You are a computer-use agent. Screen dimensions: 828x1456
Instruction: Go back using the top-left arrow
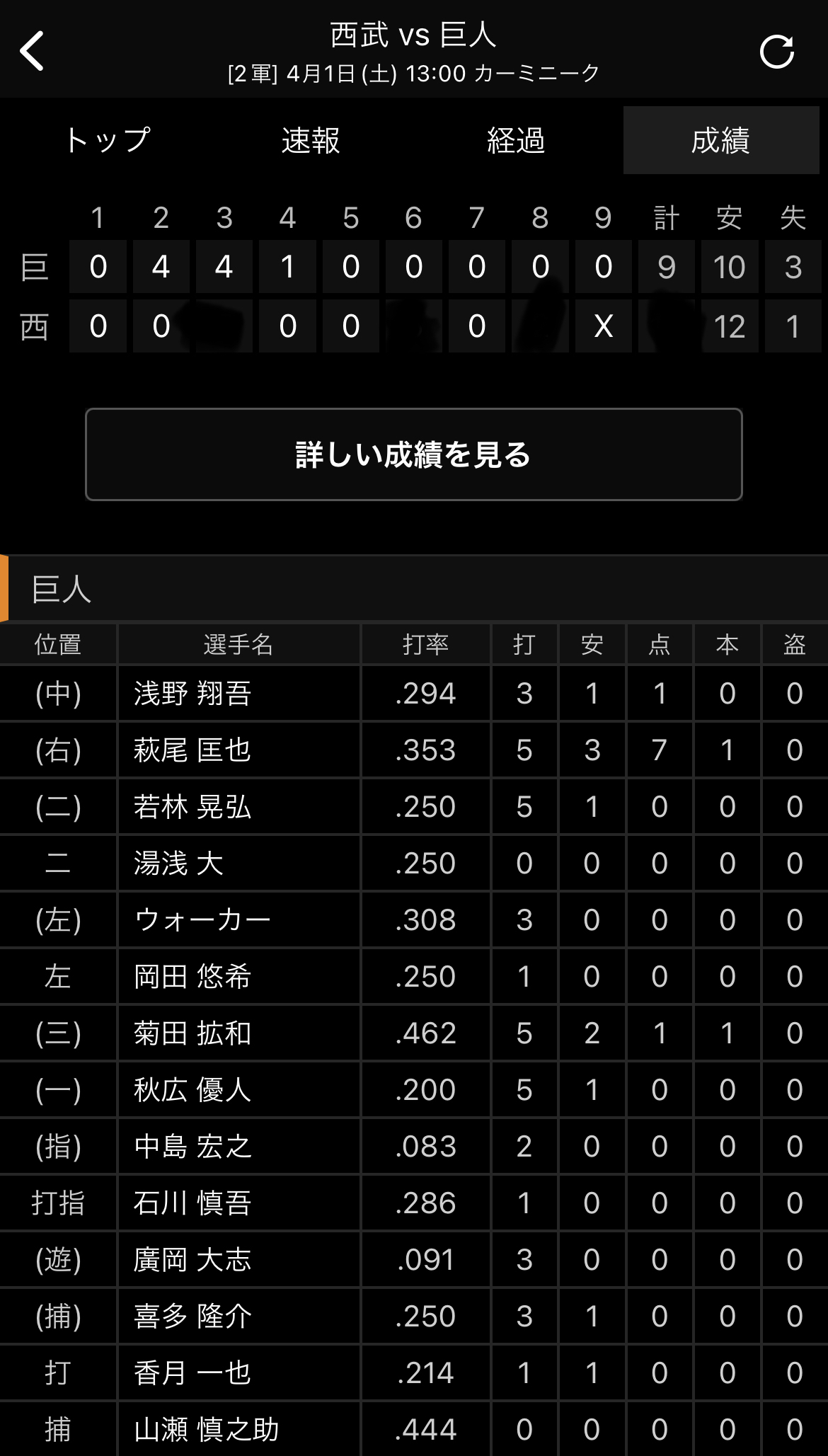pos(32,51)
